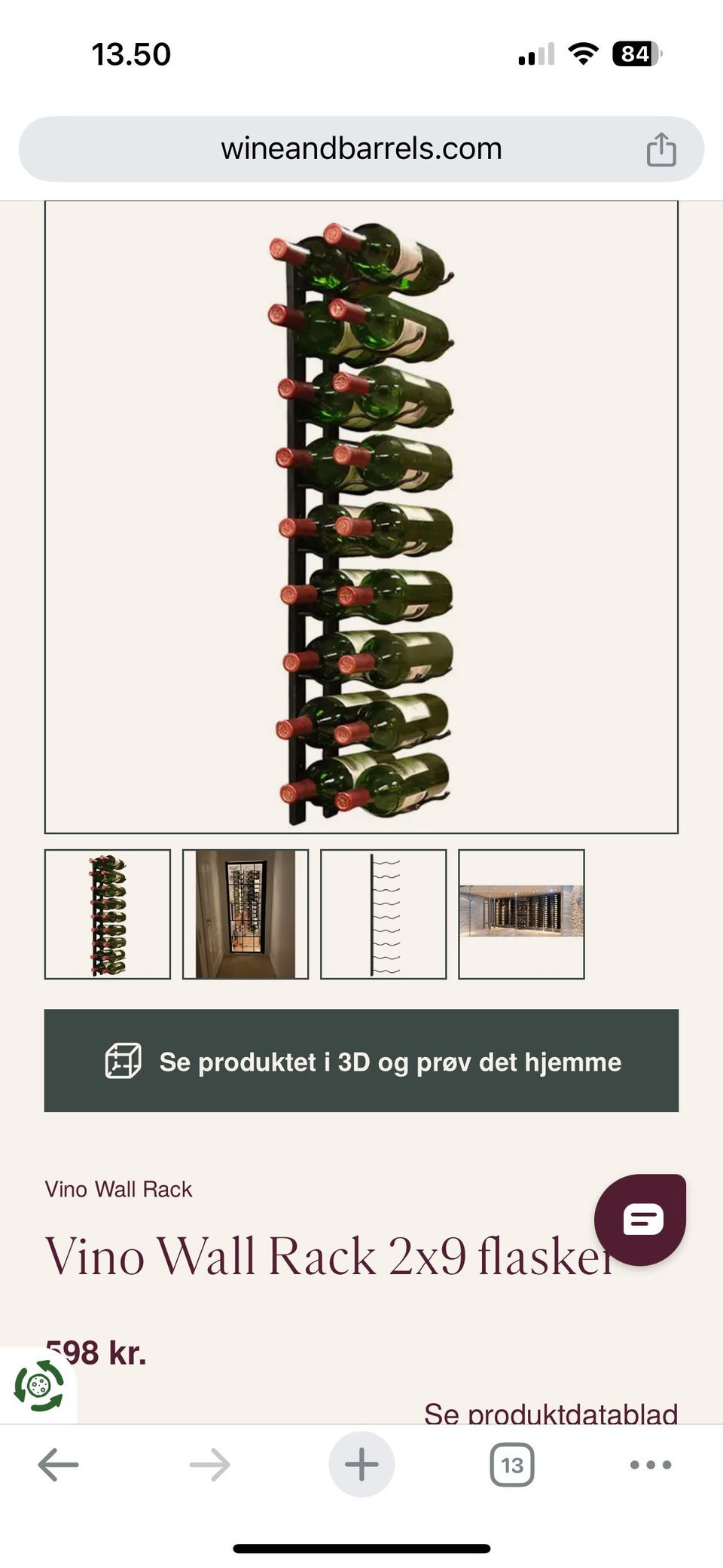Select the technical drawing thumbnail
The height and width of the screenshot is (1568, 723).
(x=384, y=914)
